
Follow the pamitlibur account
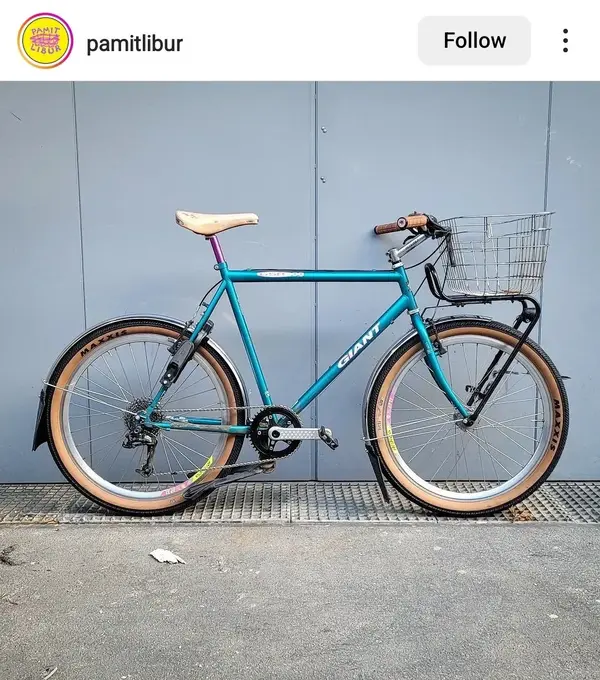tap(474, 41)
